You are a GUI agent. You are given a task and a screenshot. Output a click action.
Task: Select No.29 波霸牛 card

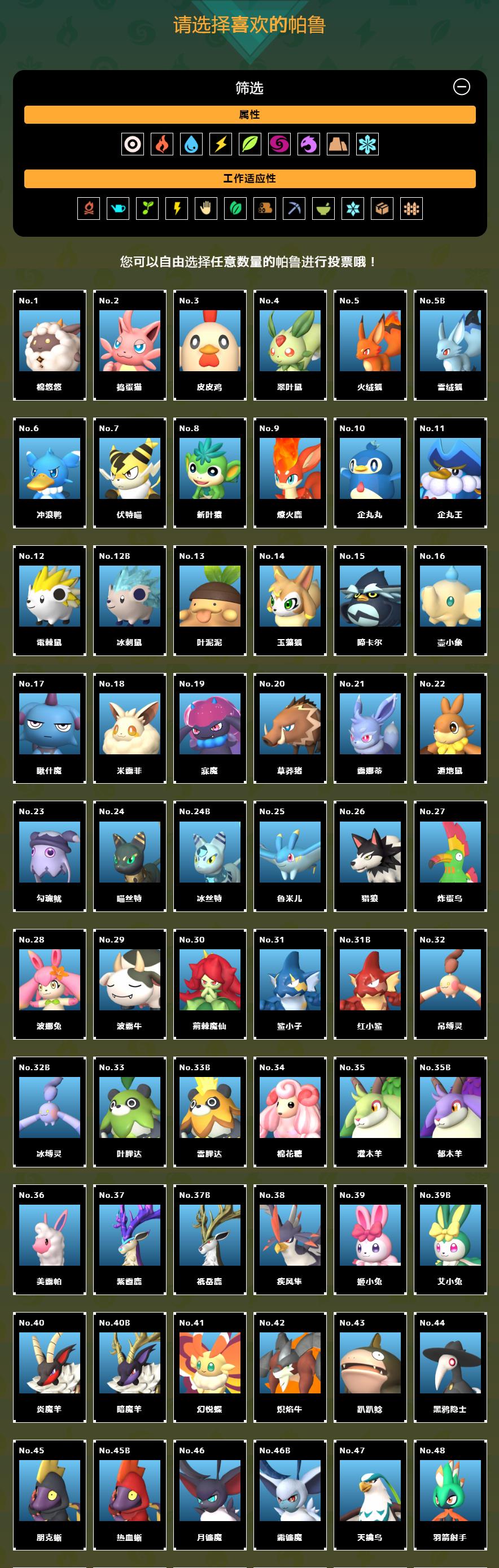129,984
